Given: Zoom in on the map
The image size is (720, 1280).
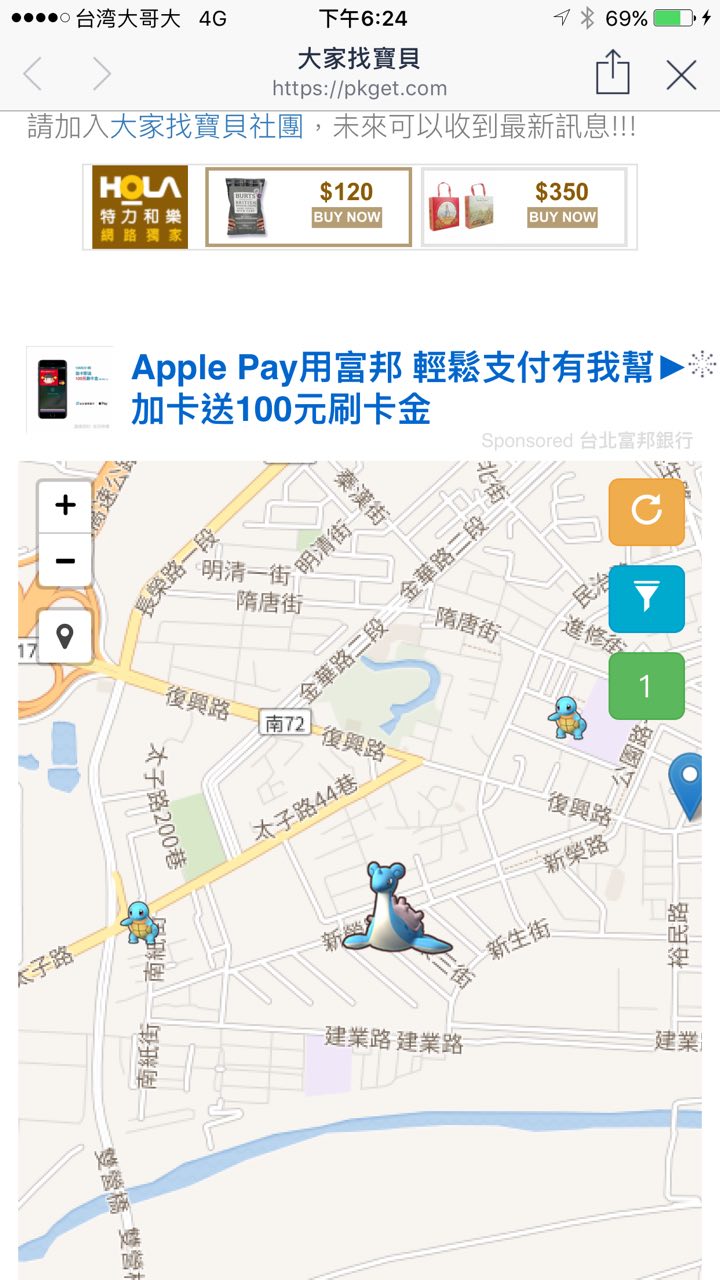Looking at the screenshot, I should (65, 506).
